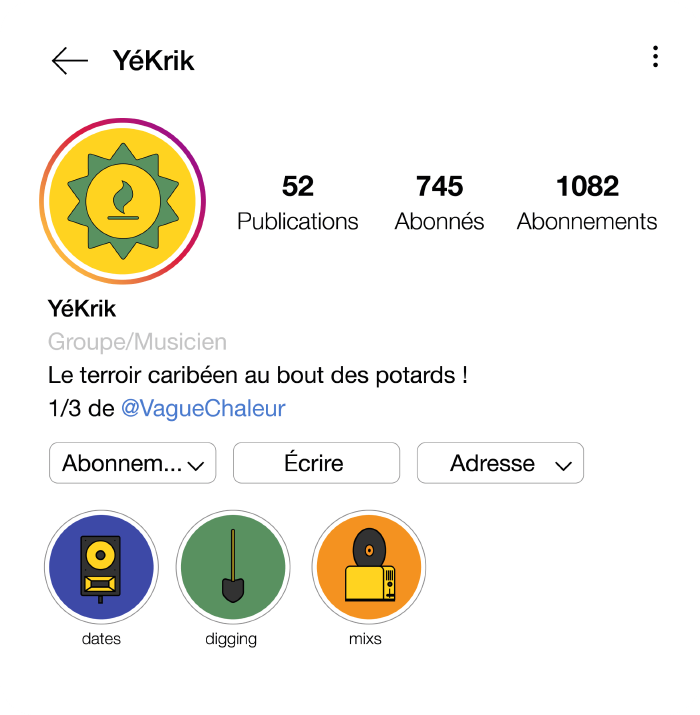Open the three-dot overflow menu
700x715 pixels.
coord(655,57)
